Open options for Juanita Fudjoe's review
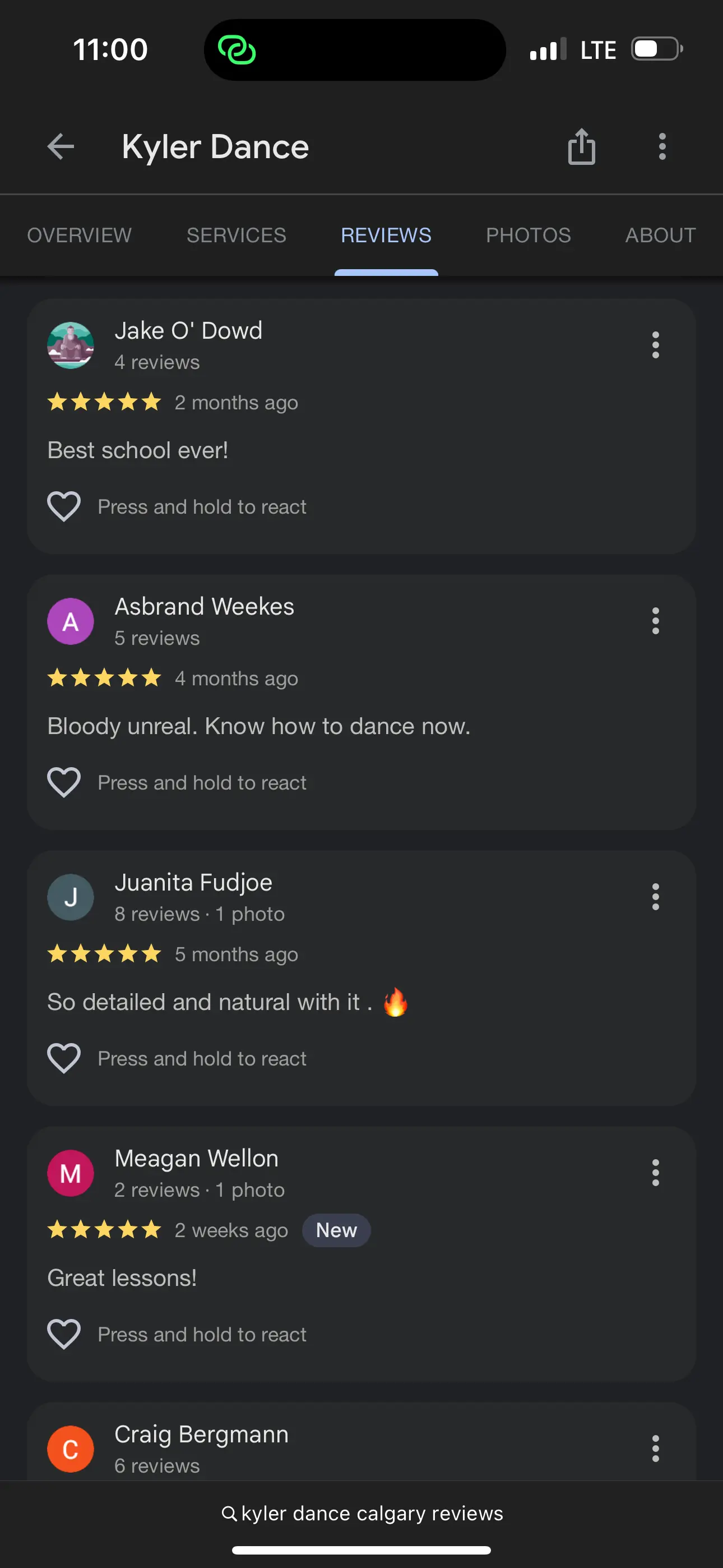This screenshot has height=1568, width=723. click(655, 896)
